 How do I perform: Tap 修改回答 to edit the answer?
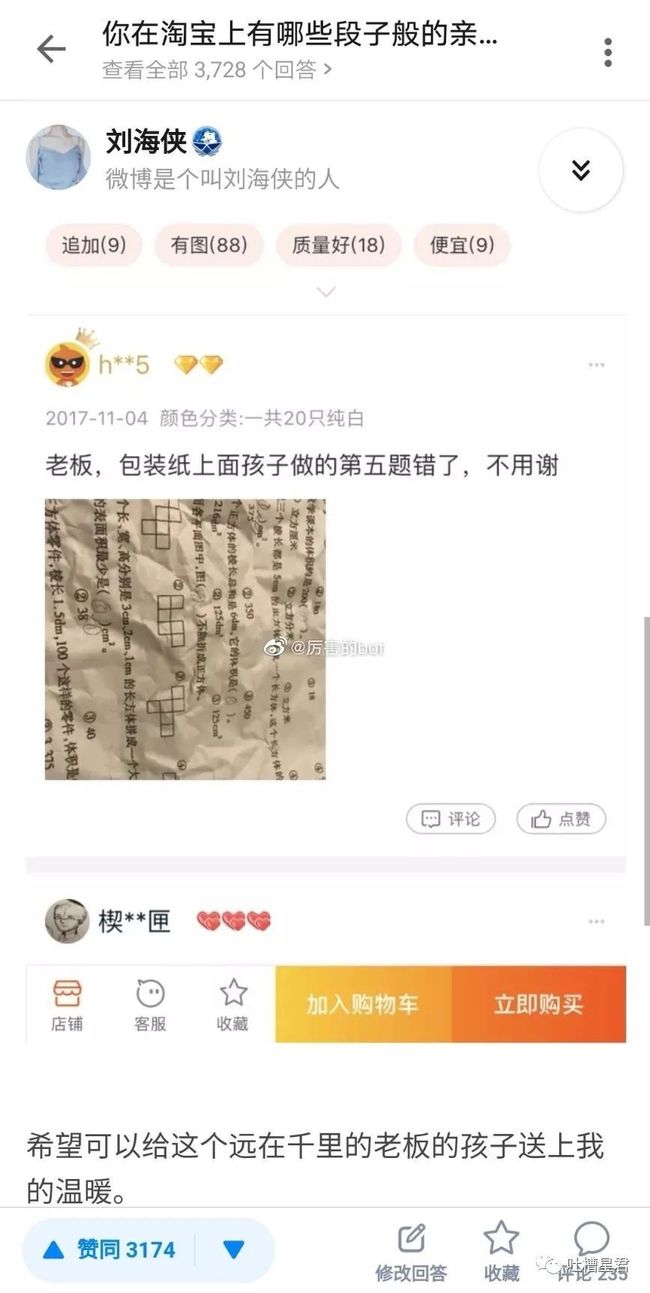pos(411,1252)
